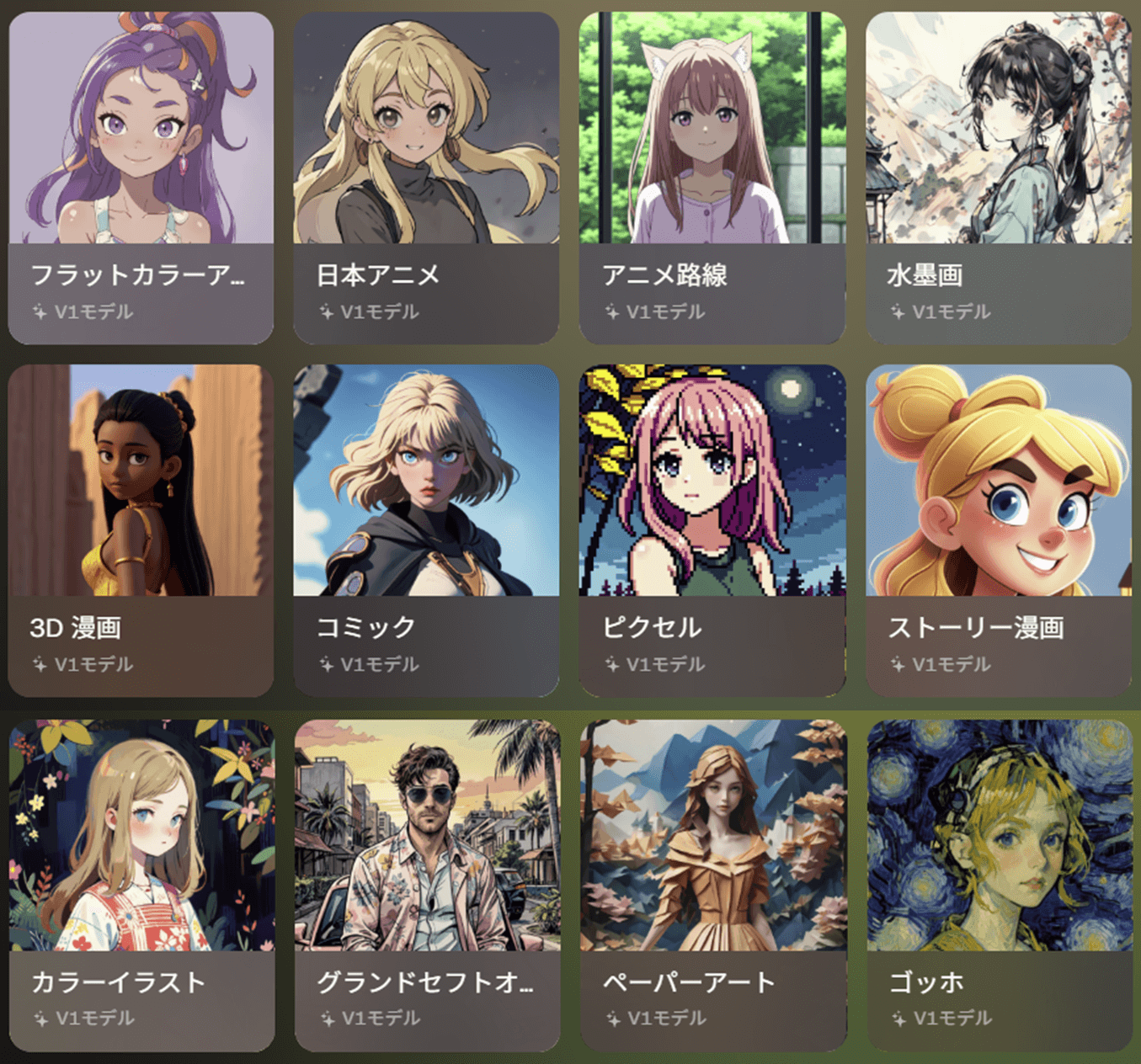Screen dimensions: 1141x1064
Task: Select the 3D 漫画 style
Action: [x=141, y=530]
